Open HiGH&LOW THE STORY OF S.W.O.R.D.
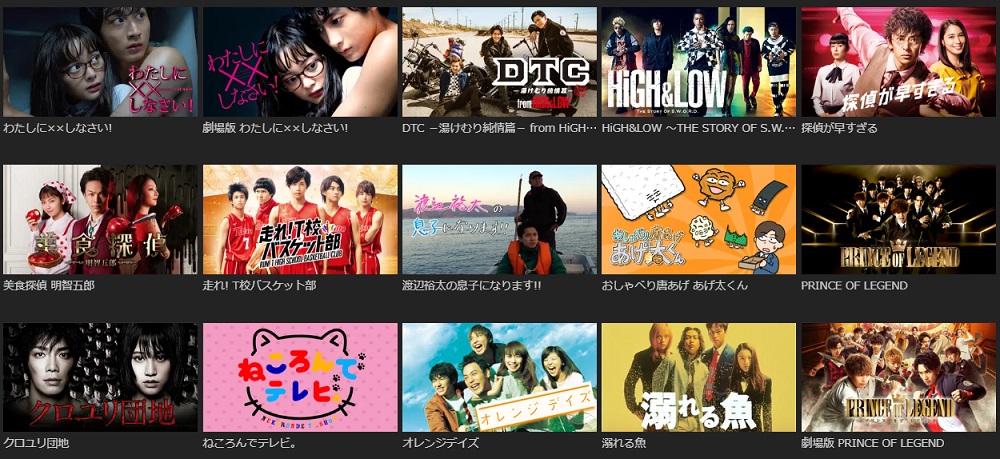This screenshot has width=1000, height=459. [x=698, y=62]
